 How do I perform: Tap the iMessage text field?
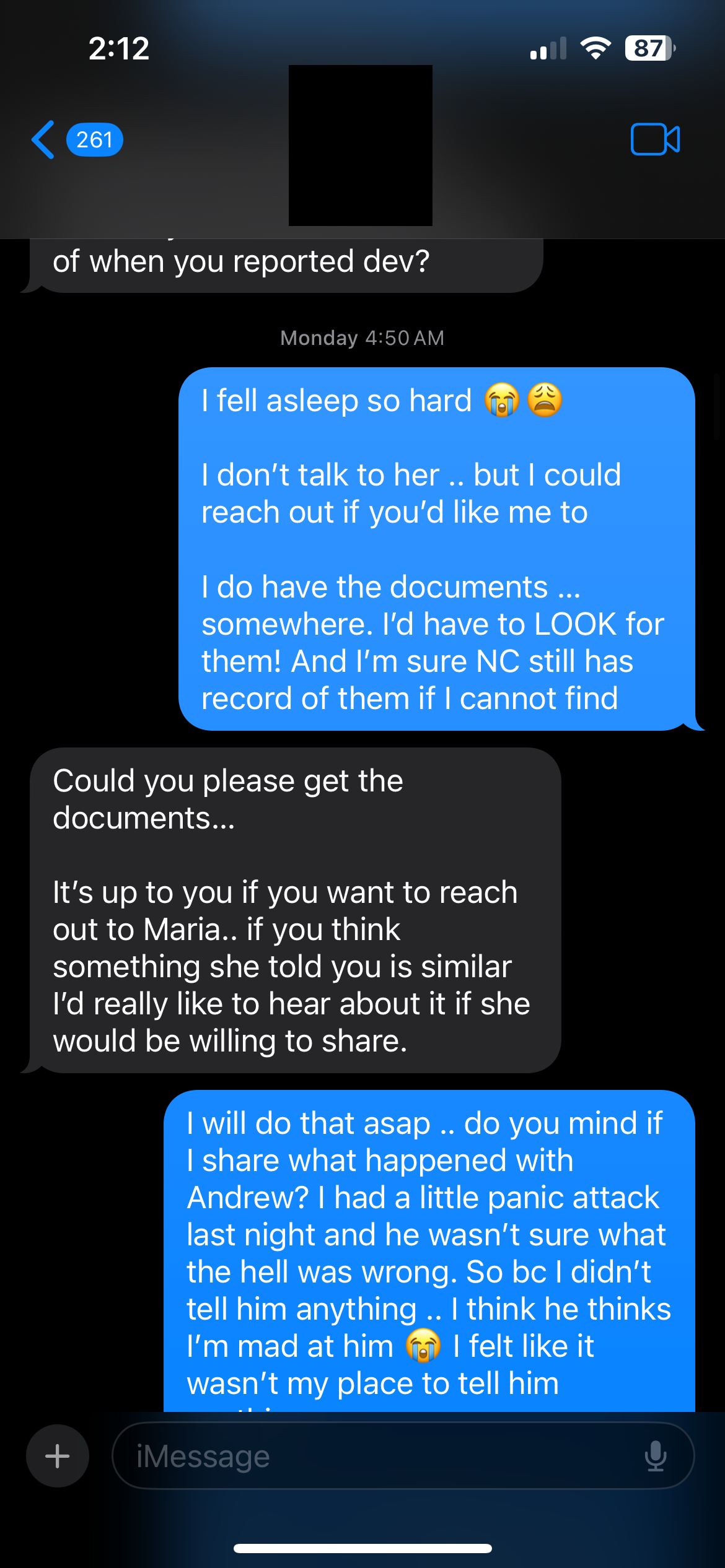point(372,1456)
